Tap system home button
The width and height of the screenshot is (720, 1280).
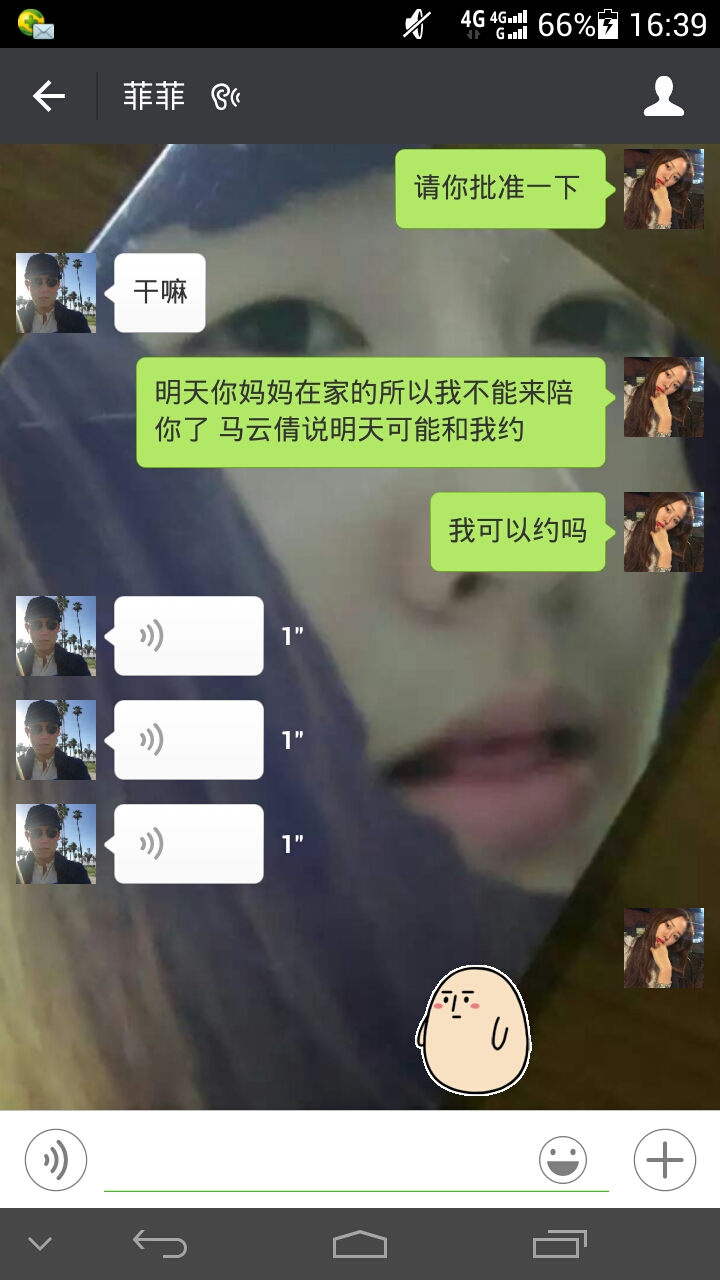(x=360, y=1244)
